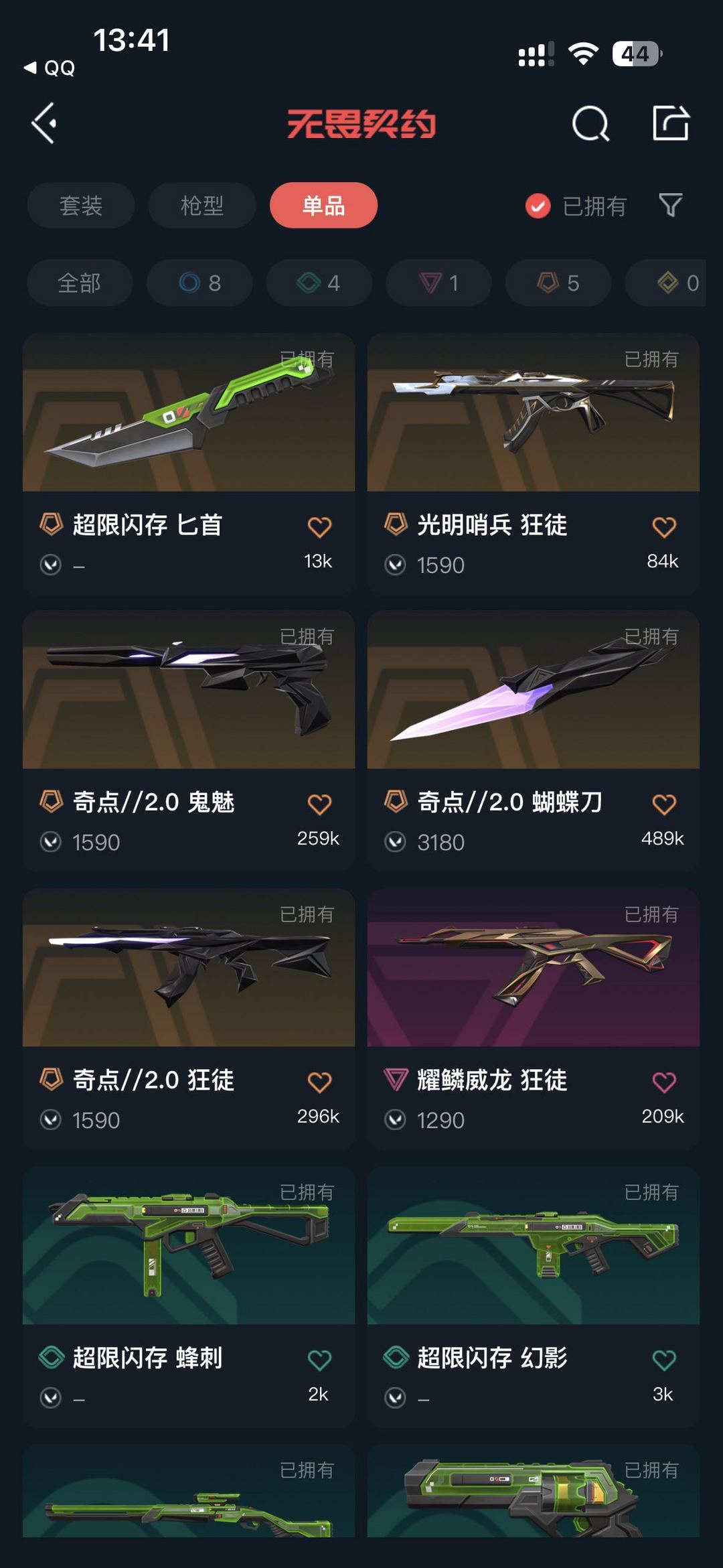Screen dimensions: 723x1568
Task: Open the search magnifier icon
Action: [591, 123]
